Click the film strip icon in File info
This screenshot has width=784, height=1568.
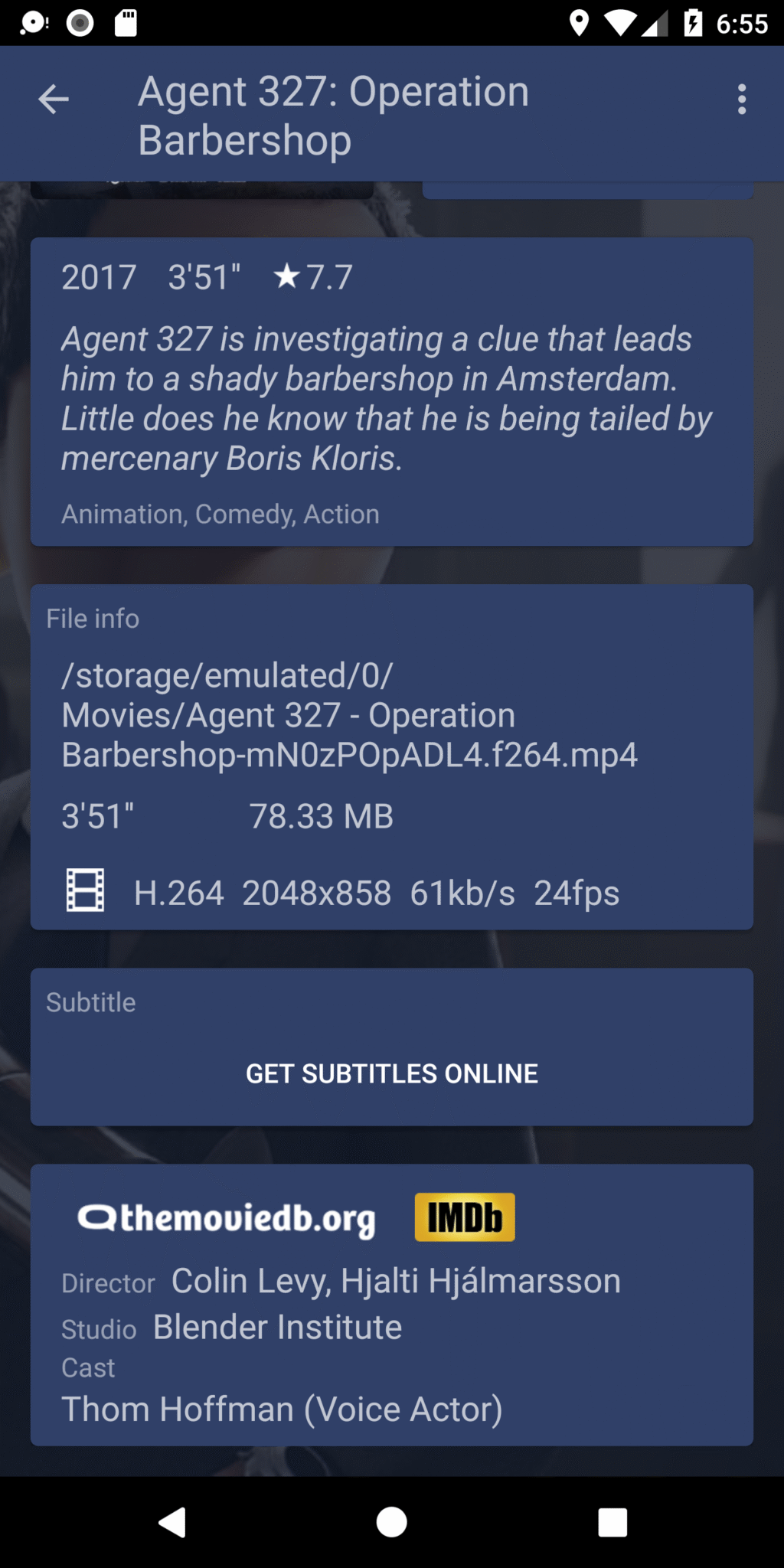pyautogui.click(x=87, y=891)
